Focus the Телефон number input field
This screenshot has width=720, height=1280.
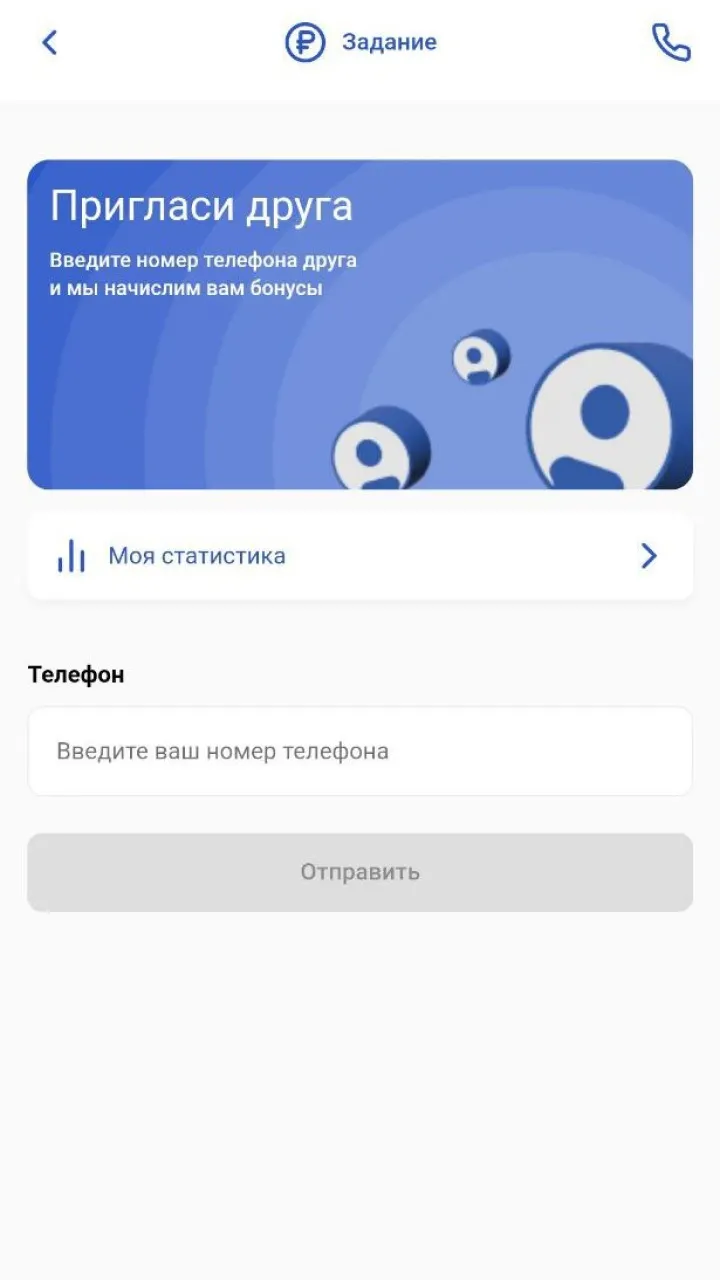[x=360, y=751]
